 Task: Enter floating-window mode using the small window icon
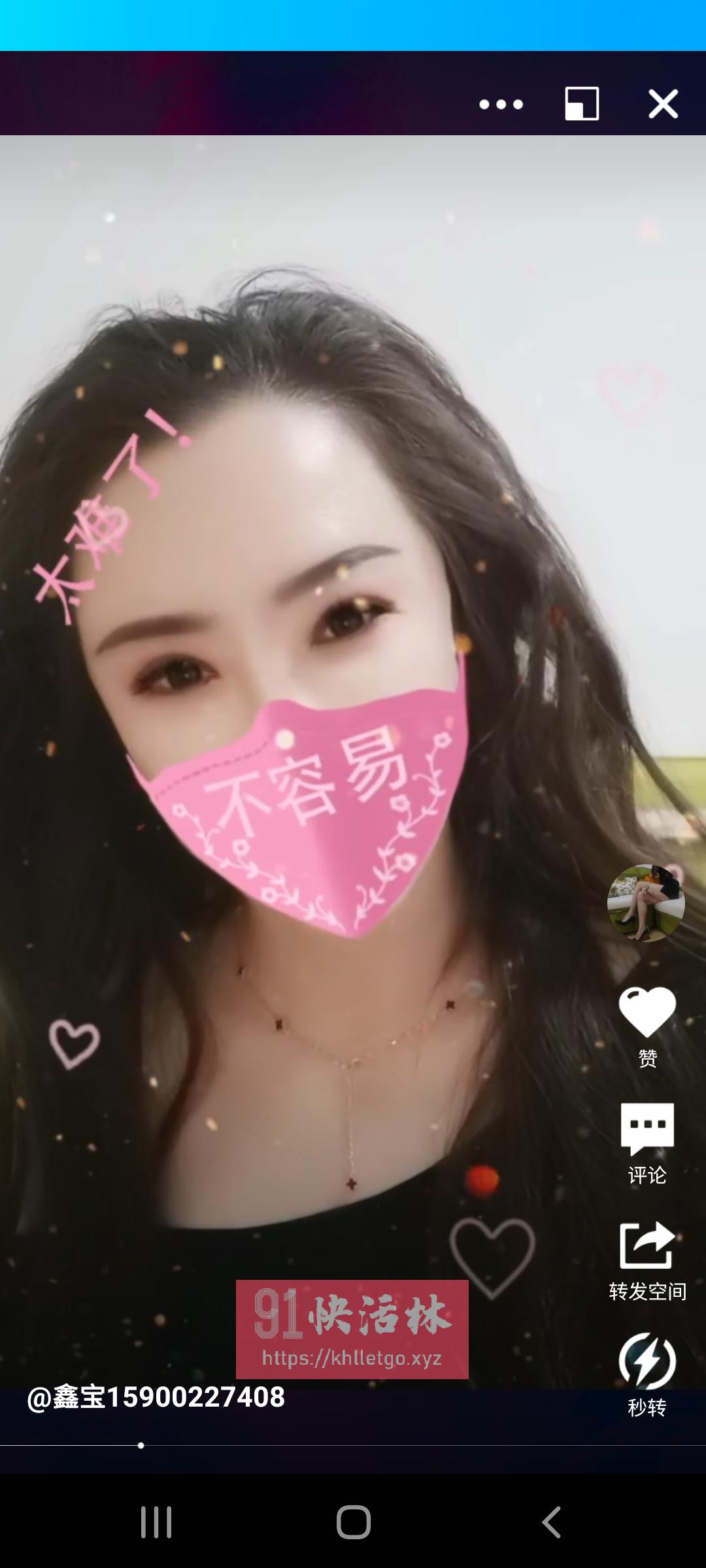coord(580,103)
